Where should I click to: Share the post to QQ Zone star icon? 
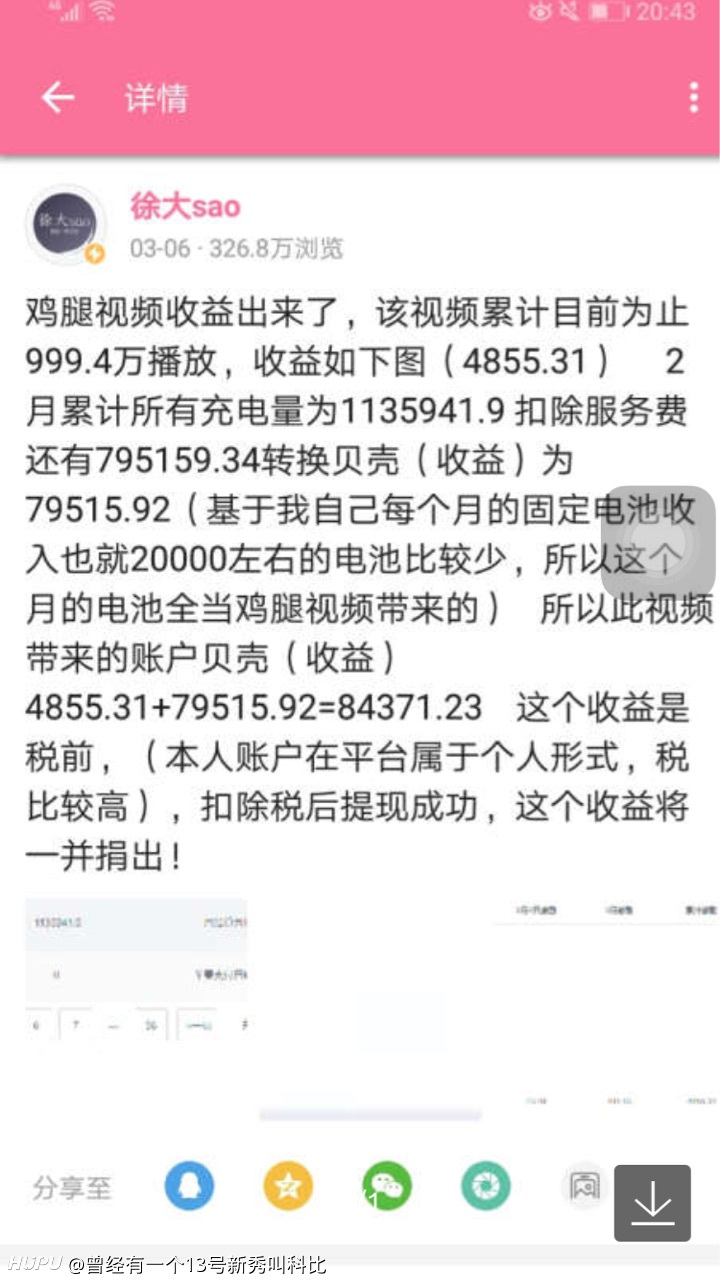tap(288, 1187)
